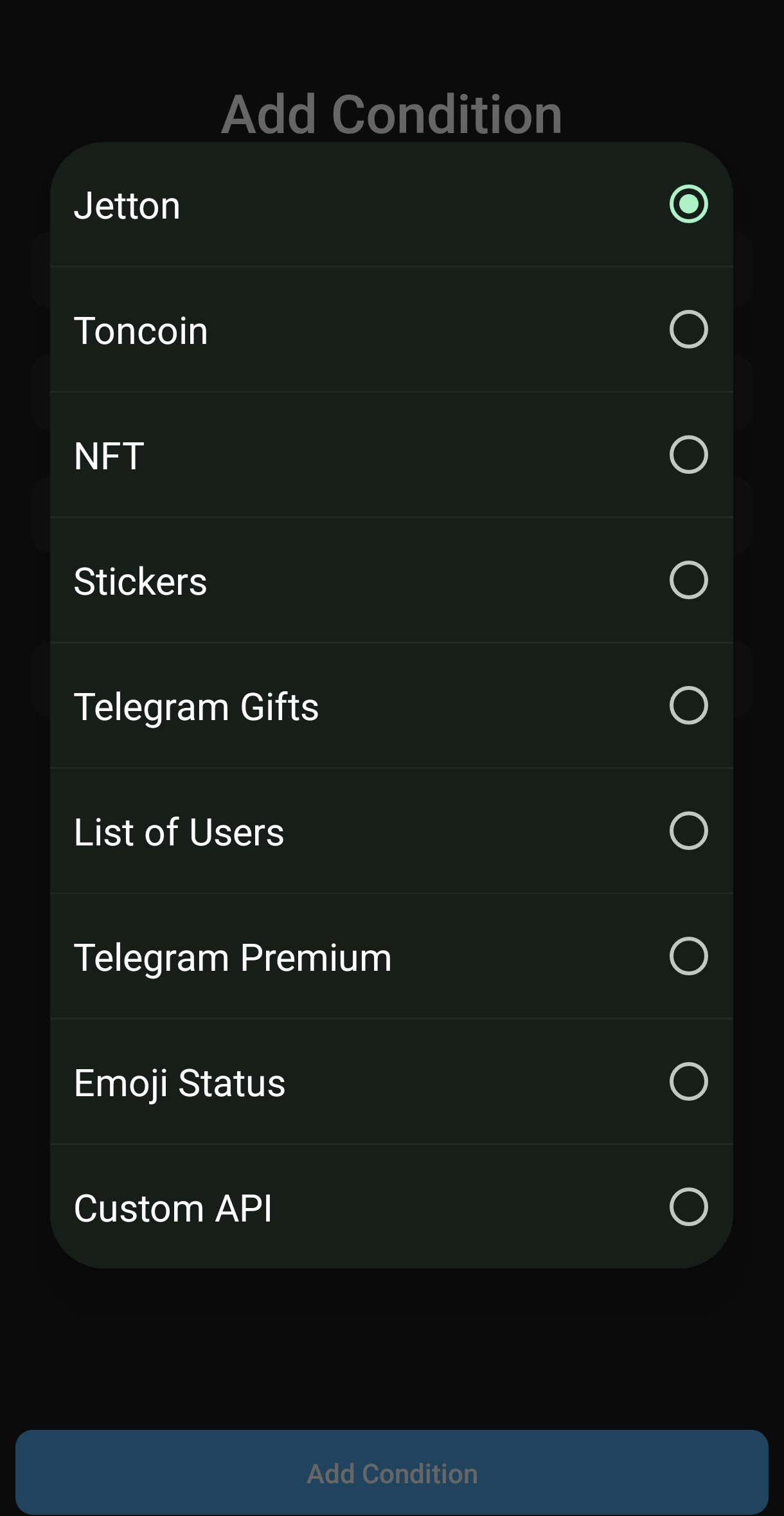Image resolution: width=784 pixels, height=1516 pixels.
Task: Select the Toncoin radio button
Action: click(x=689, y=330)
